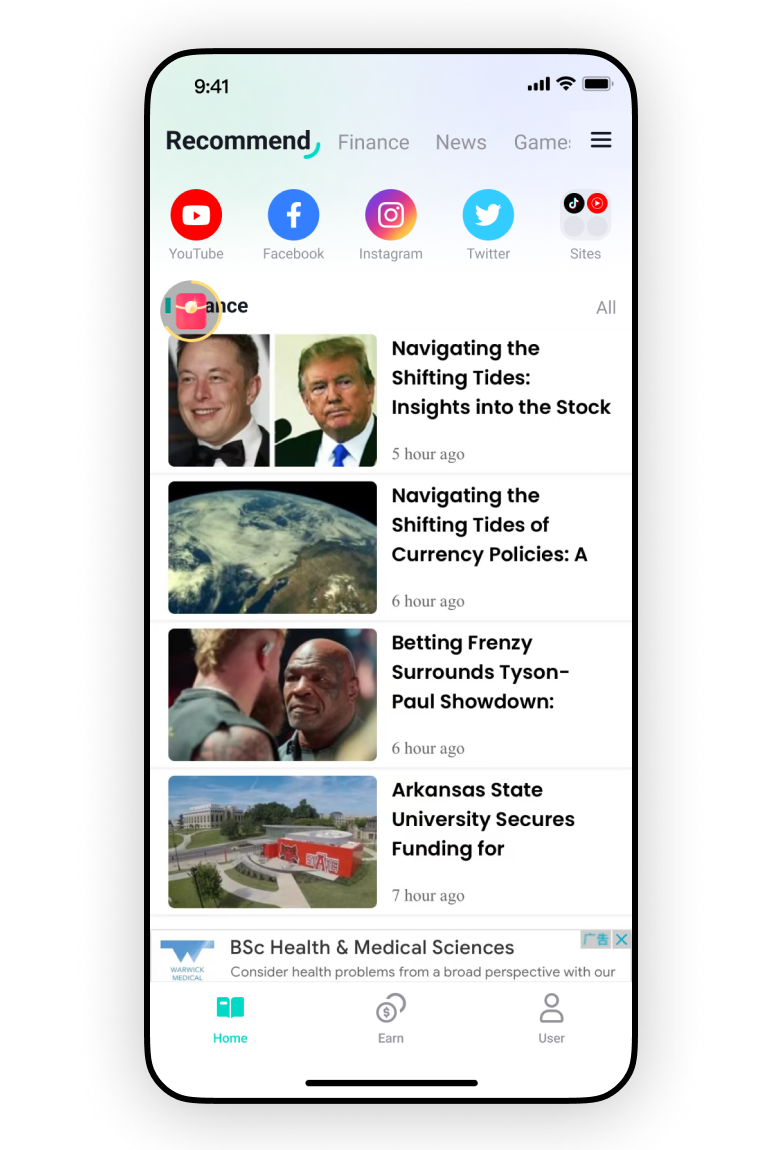The image size is (782, 1150).
Task: Read the Arkansas State University funding article
Action: [x=482, y=819]
